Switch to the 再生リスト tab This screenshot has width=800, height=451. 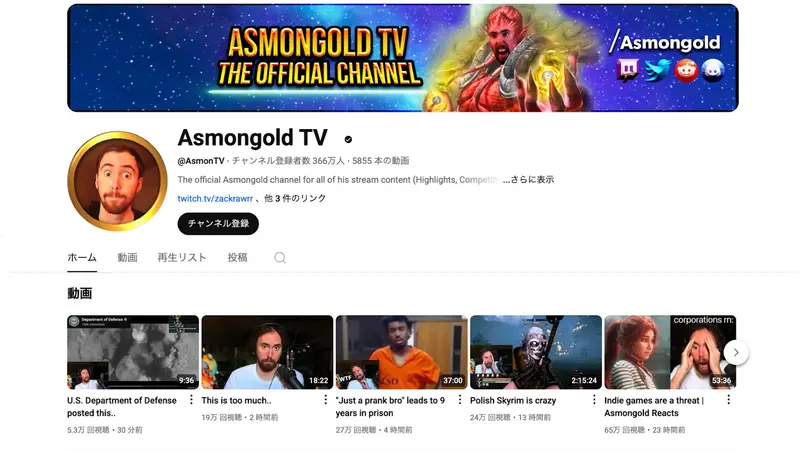pyautogui.click(x=182, y=258)
